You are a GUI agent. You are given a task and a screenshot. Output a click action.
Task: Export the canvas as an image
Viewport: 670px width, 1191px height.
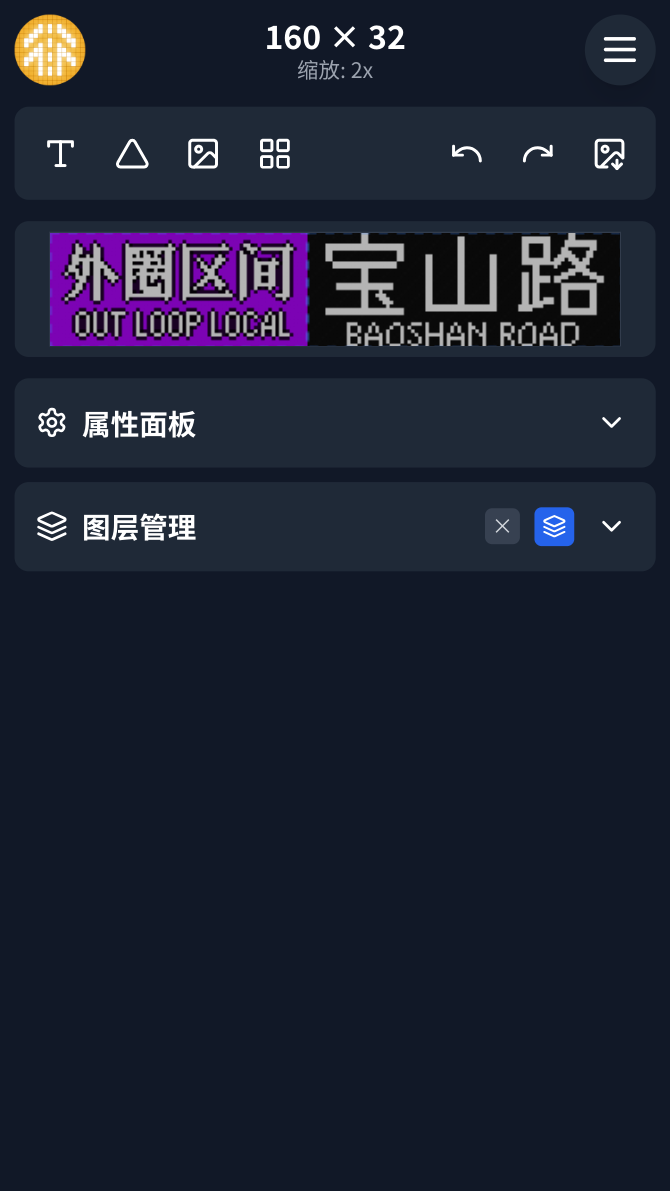pos(609,154)
